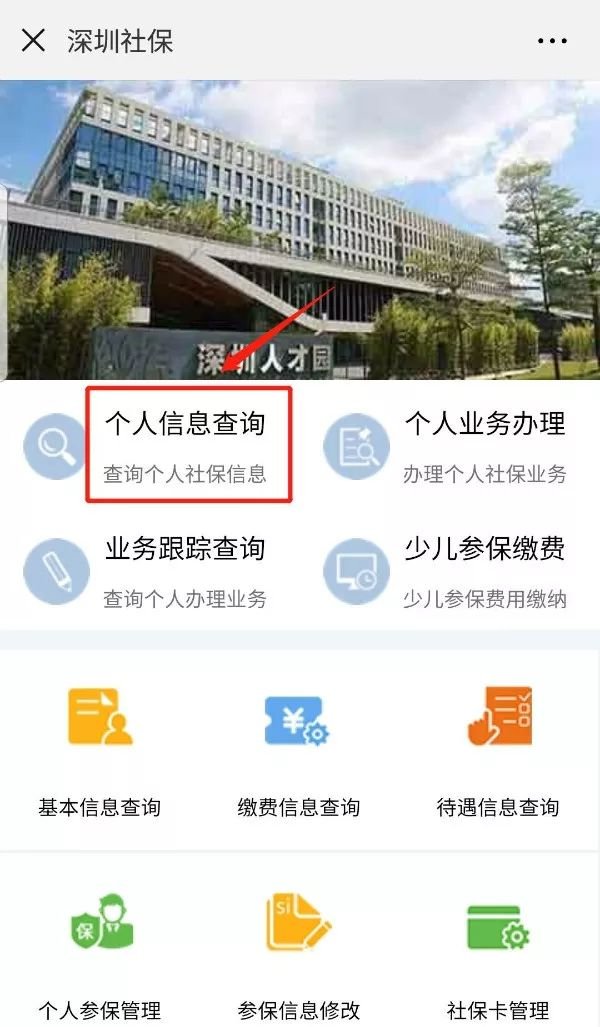Close the 深圳社保 page
Image resolution: width=600 pixels, height=1027 pixels.
pos(33,41)
